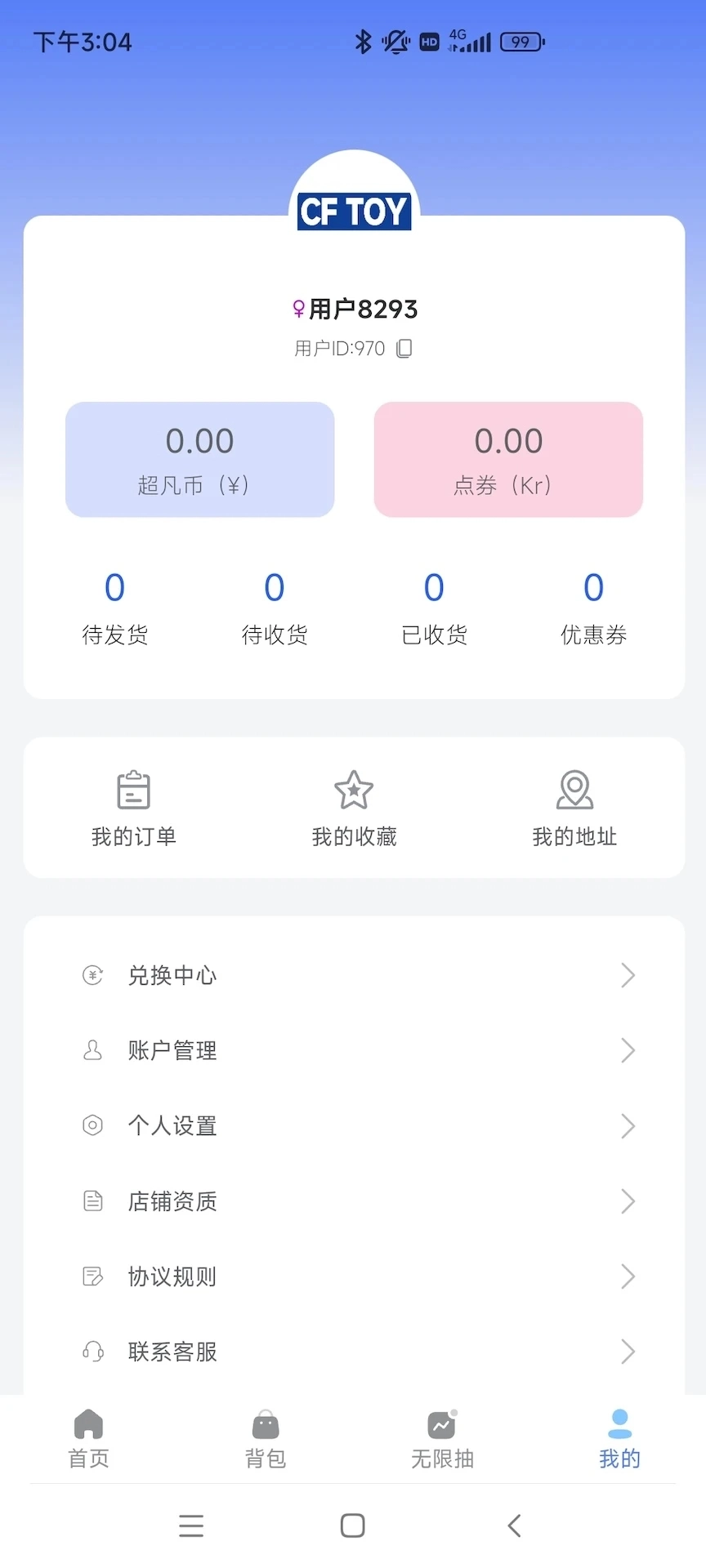706x1568 pixels.
Task: Tap the pink 点券 balance card
Action: click(x=507, y=459)
